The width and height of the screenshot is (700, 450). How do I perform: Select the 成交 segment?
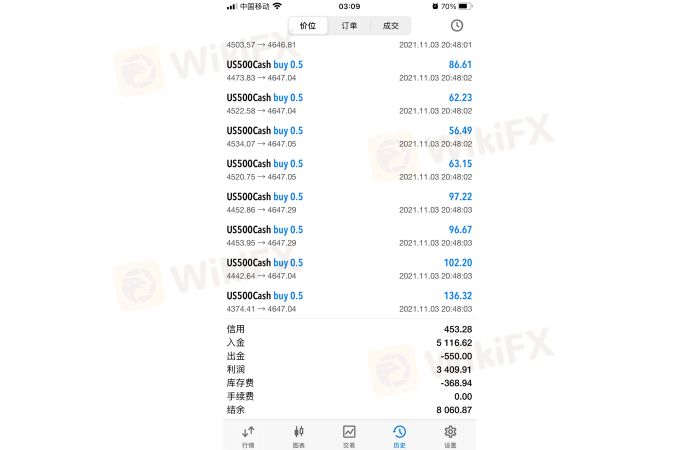(x=390, y=25)
